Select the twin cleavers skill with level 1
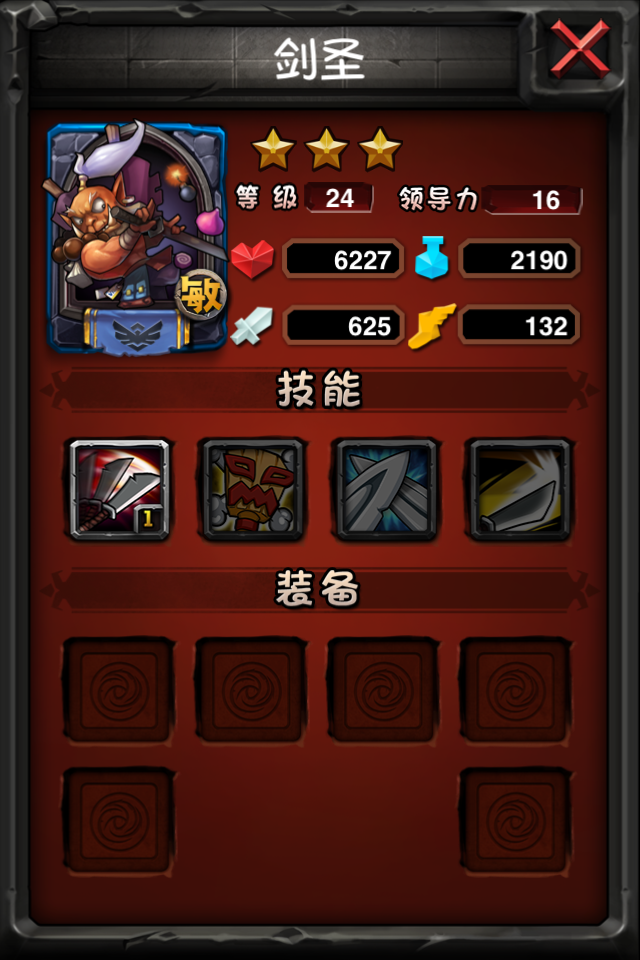This screenshot has height=960, width=640. (x=119, y=490)
